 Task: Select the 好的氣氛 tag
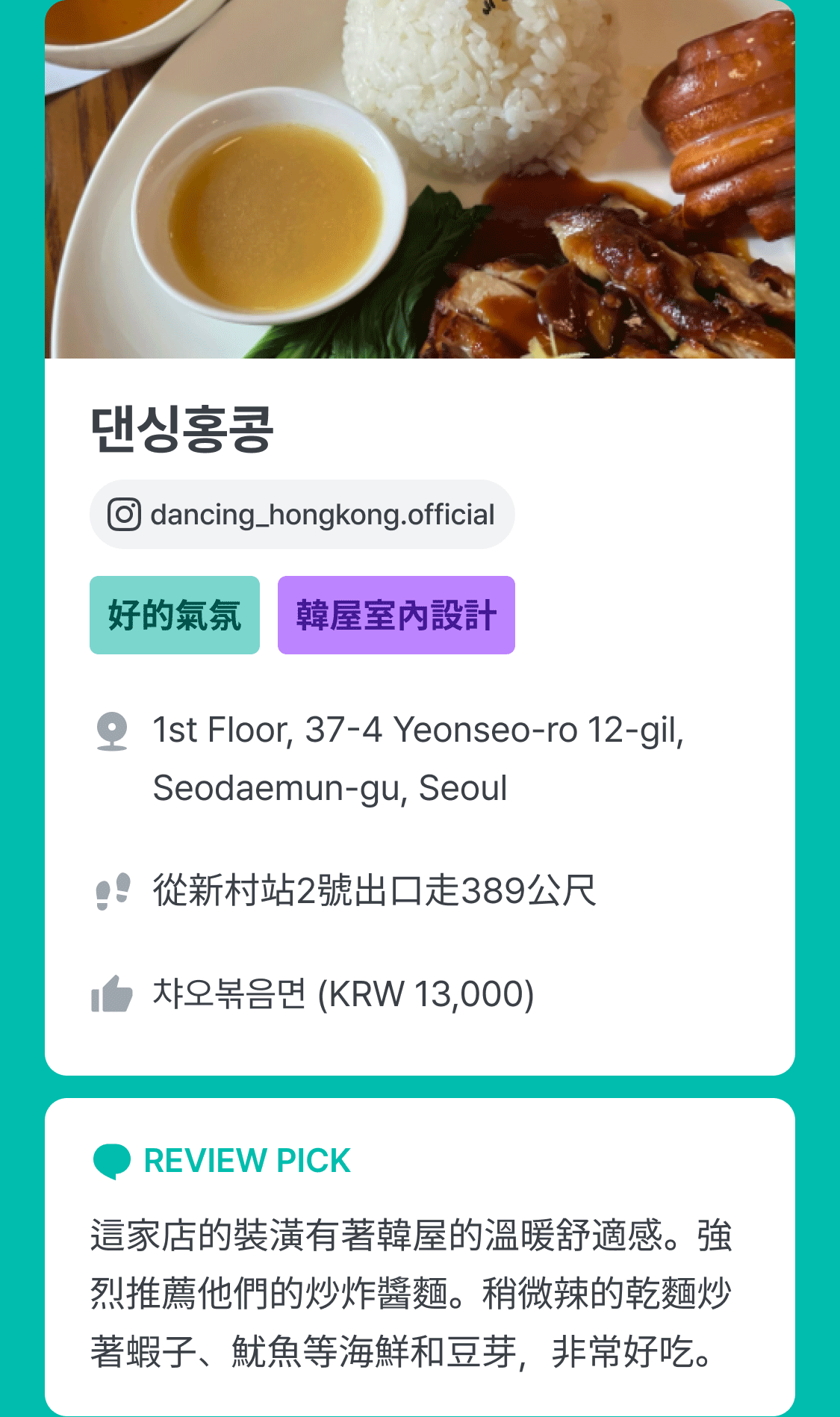point(174,615)
